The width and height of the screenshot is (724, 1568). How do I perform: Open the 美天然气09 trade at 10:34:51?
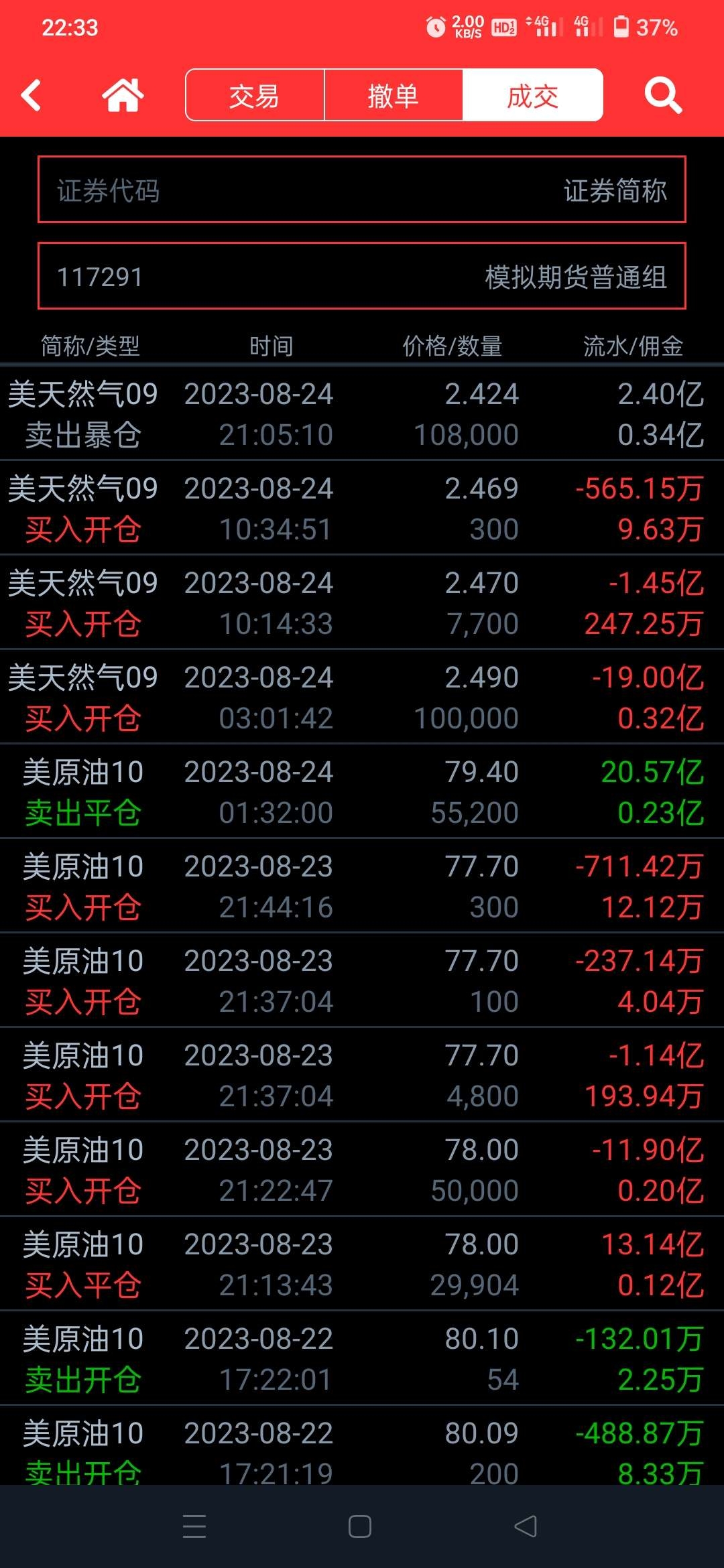click(x=362, y=507)
